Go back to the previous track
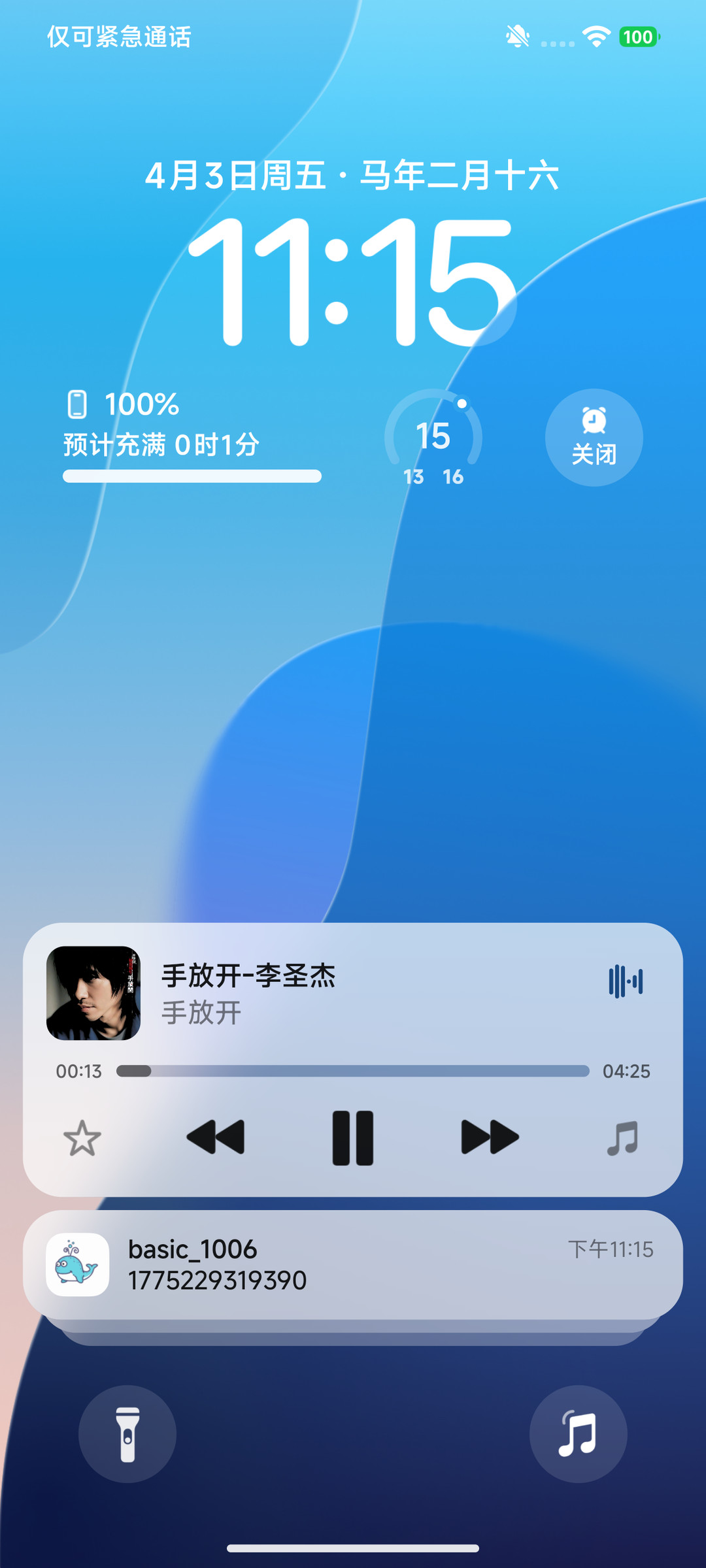This screenshot has width=706, height=1568. click(x=216, y=1137)
